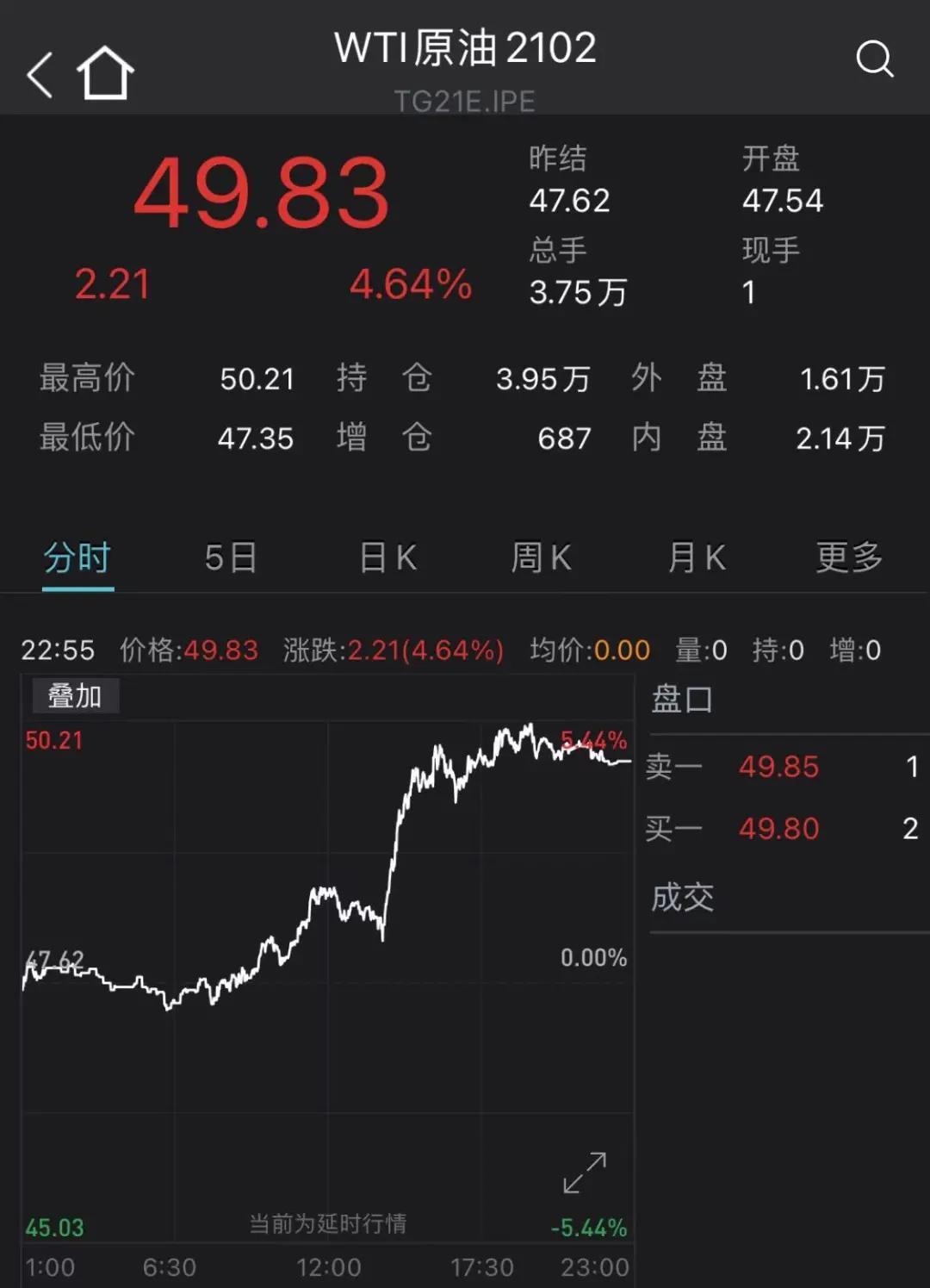
Task: Tap the 50.21 high price axis label
Action: pos(54,740)
